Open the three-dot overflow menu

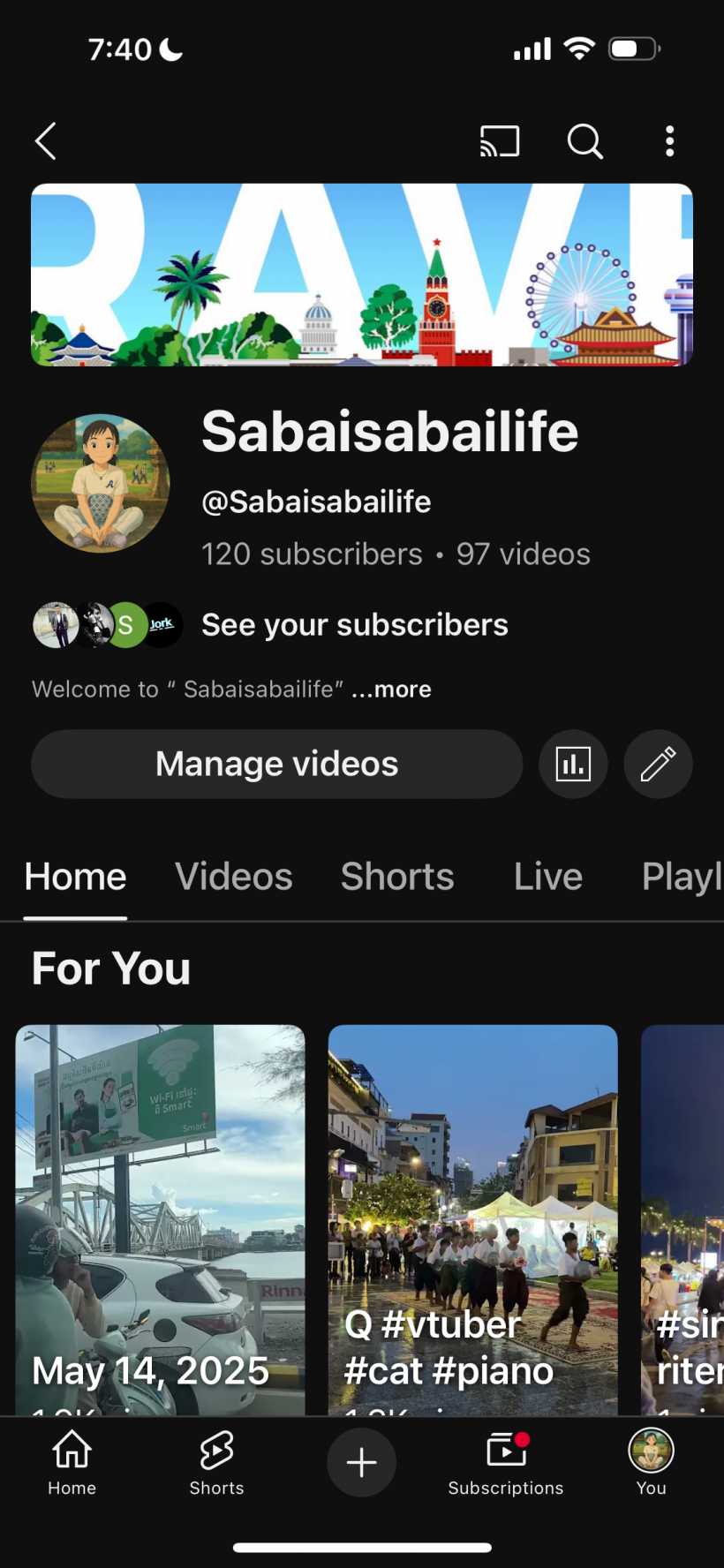click(x=670, y=141)
